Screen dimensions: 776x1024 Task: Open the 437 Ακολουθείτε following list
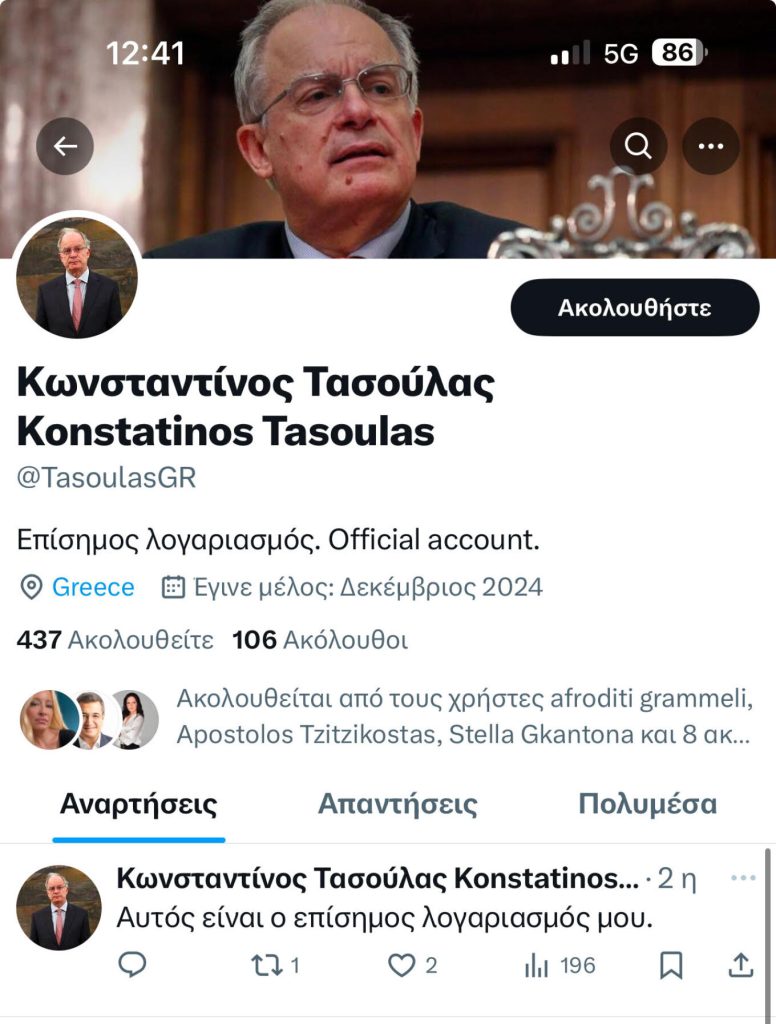click(115, 640)
